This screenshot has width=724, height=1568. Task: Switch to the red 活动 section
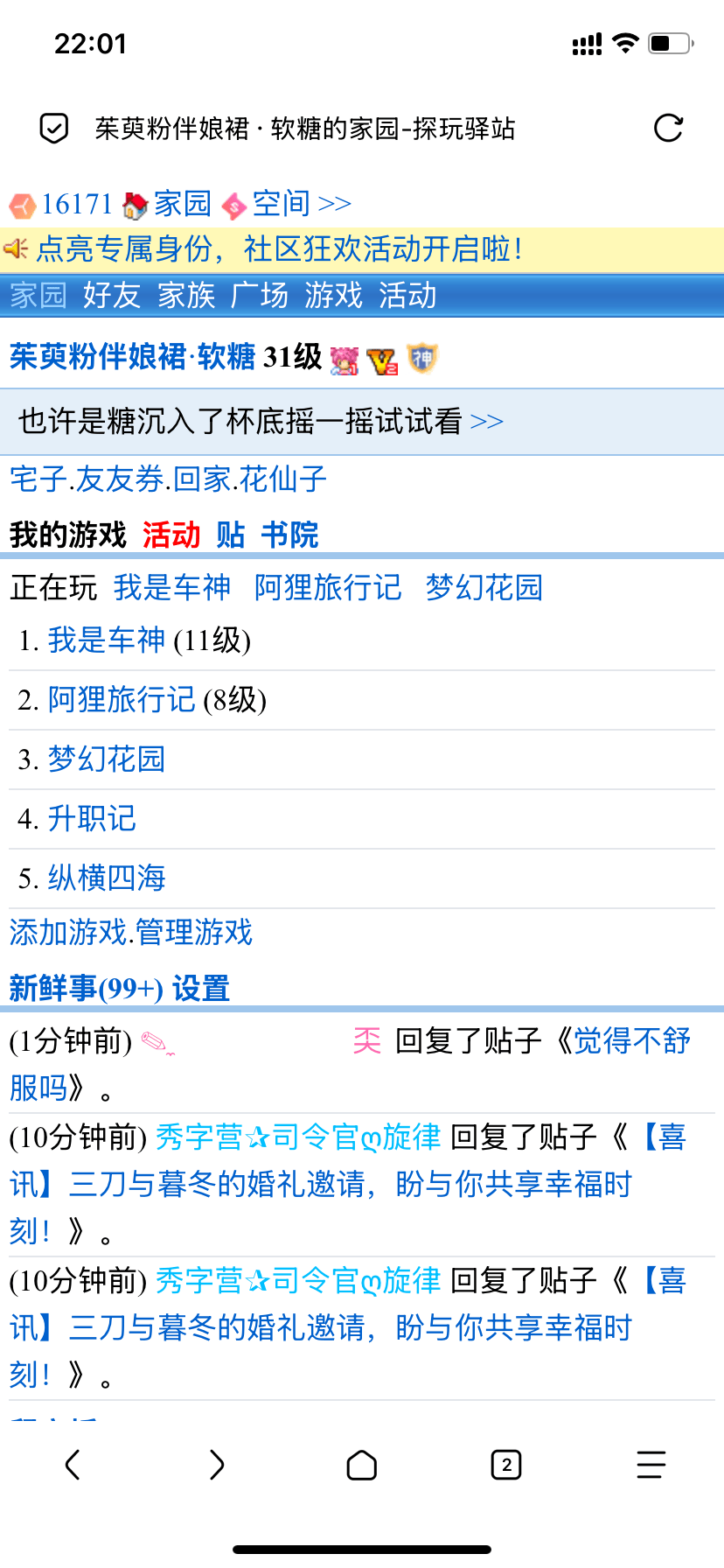coord(171,535)
